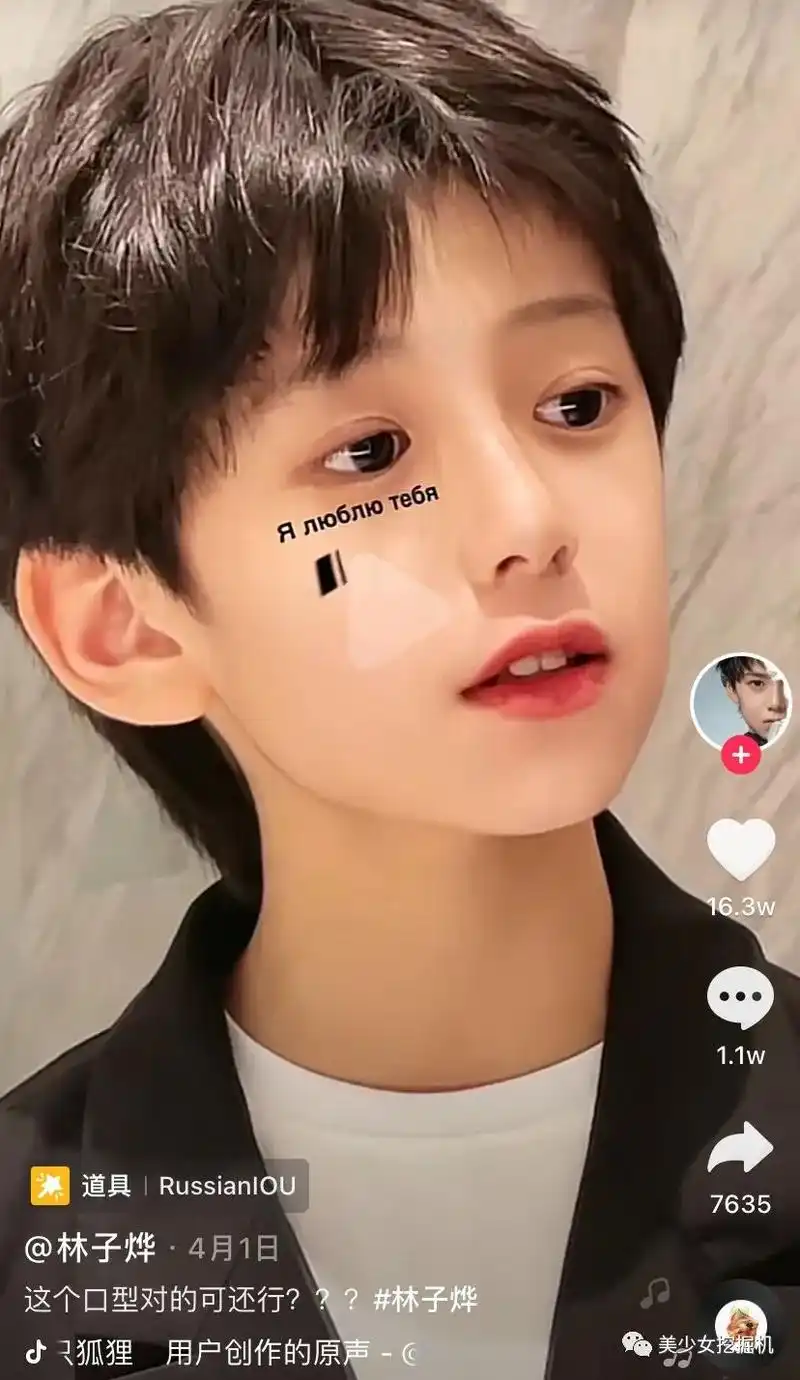Like this video with the heart
The height and width of the screenshot is (1380, 800).
(x=741, y=849)
